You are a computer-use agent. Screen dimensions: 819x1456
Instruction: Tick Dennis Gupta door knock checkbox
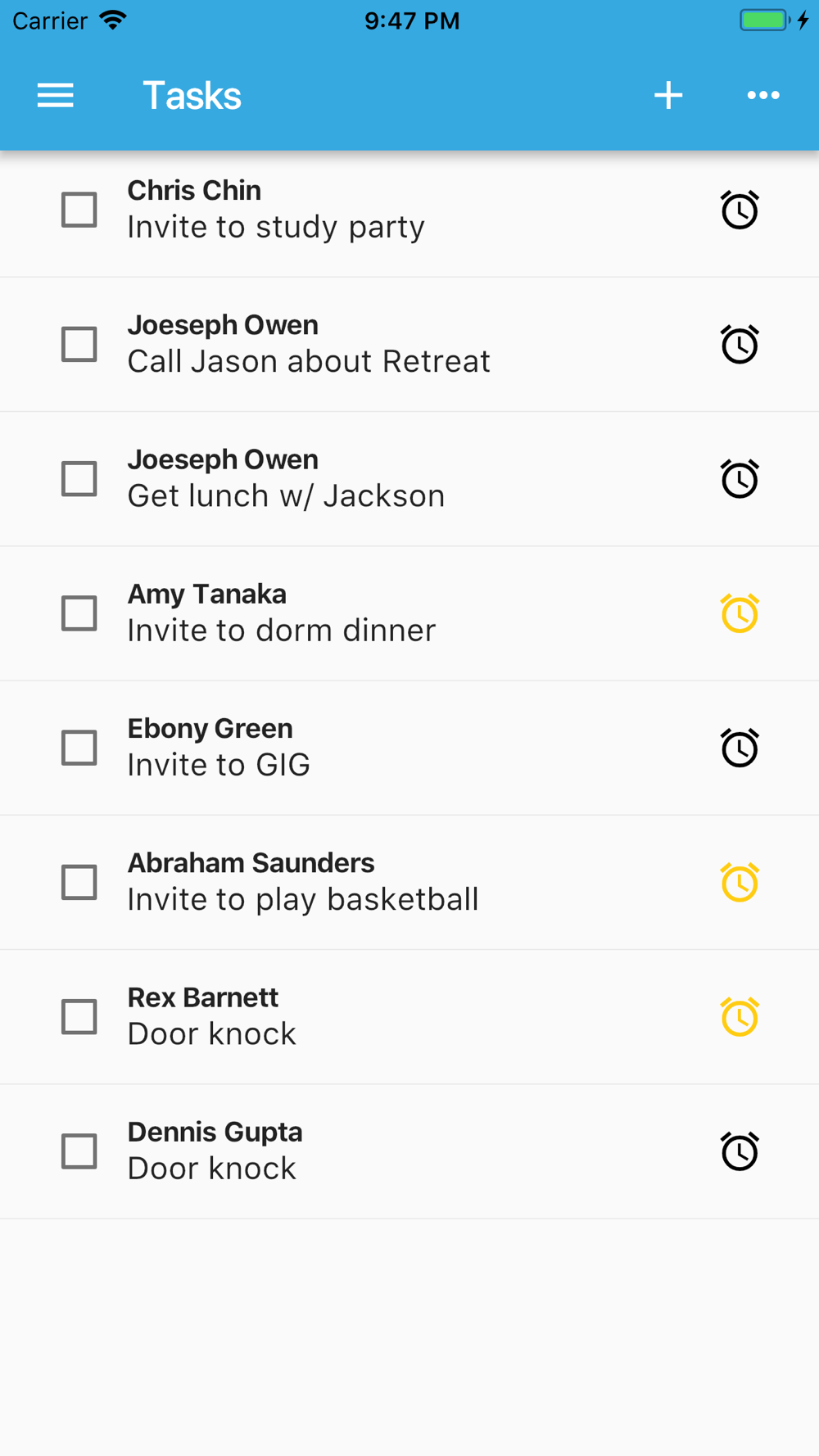pos(79,1151)
